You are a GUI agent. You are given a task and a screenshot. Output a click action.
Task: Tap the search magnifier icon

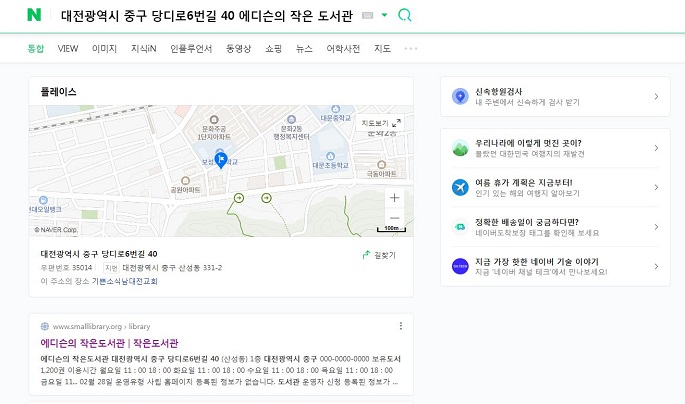point(405,15)
